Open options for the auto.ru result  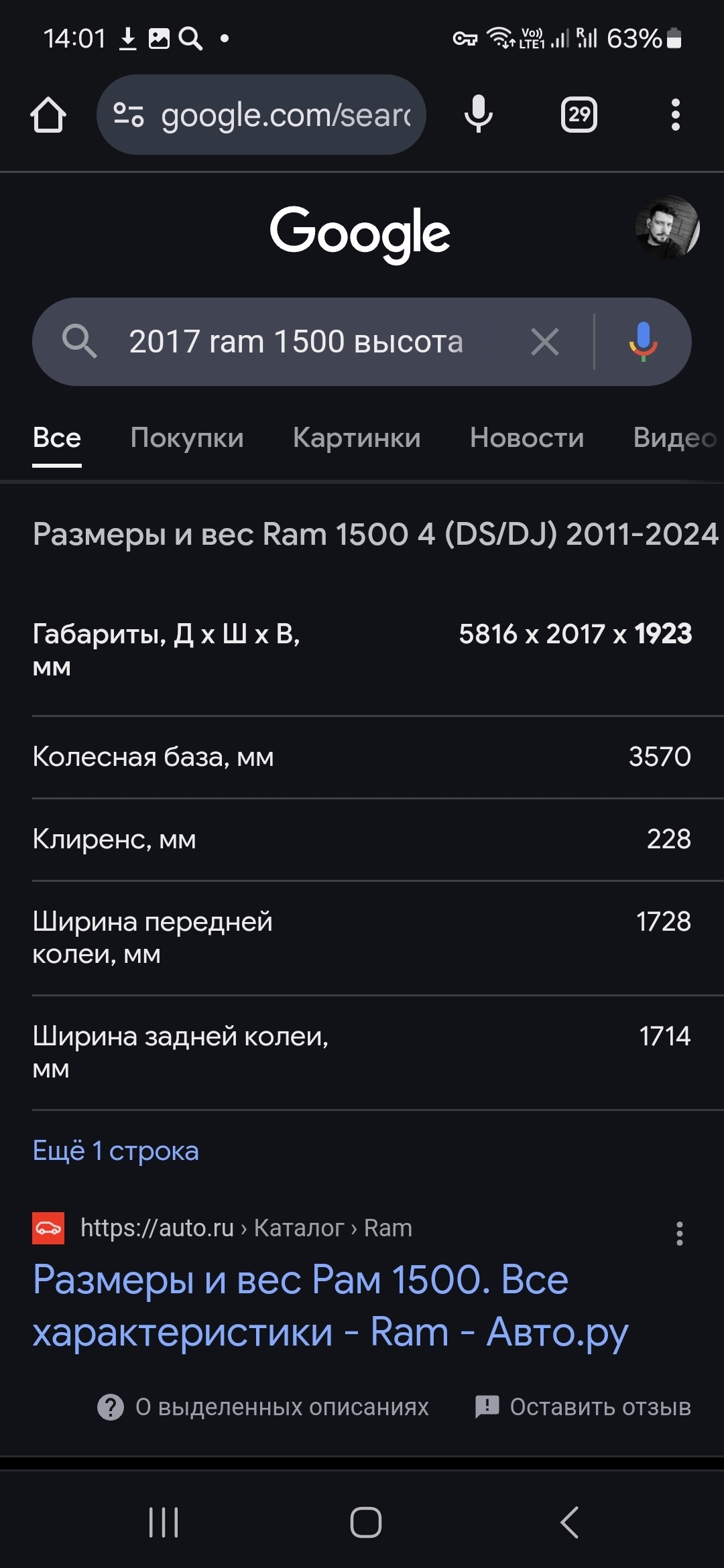tap(680, 1233)
